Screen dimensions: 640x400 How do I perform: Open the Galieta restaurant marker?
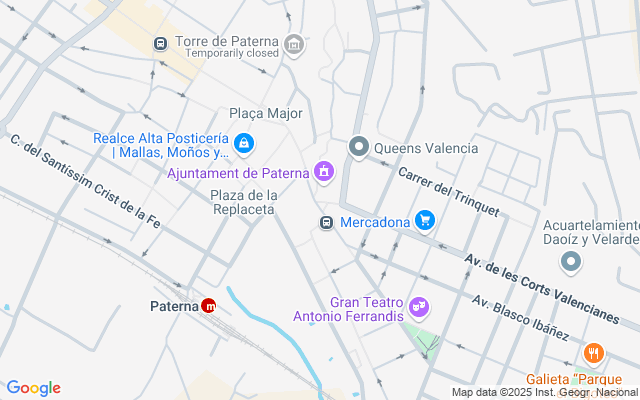[x=594, y=353]
